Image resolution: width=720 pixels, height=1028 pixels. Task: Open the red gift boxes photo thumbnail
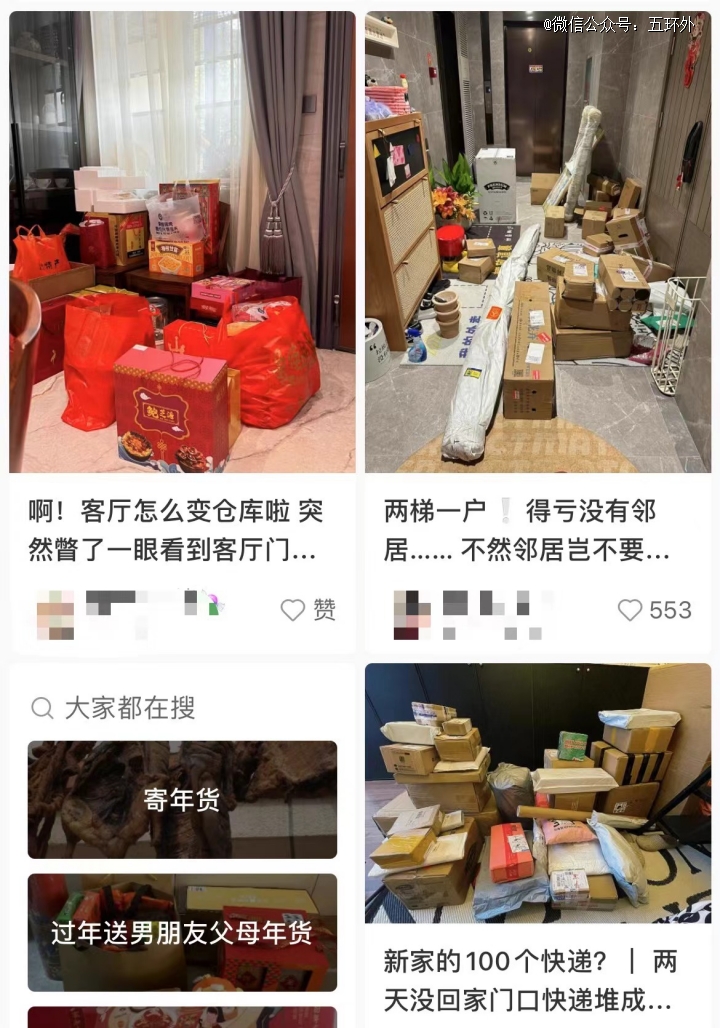pos(182,242)
